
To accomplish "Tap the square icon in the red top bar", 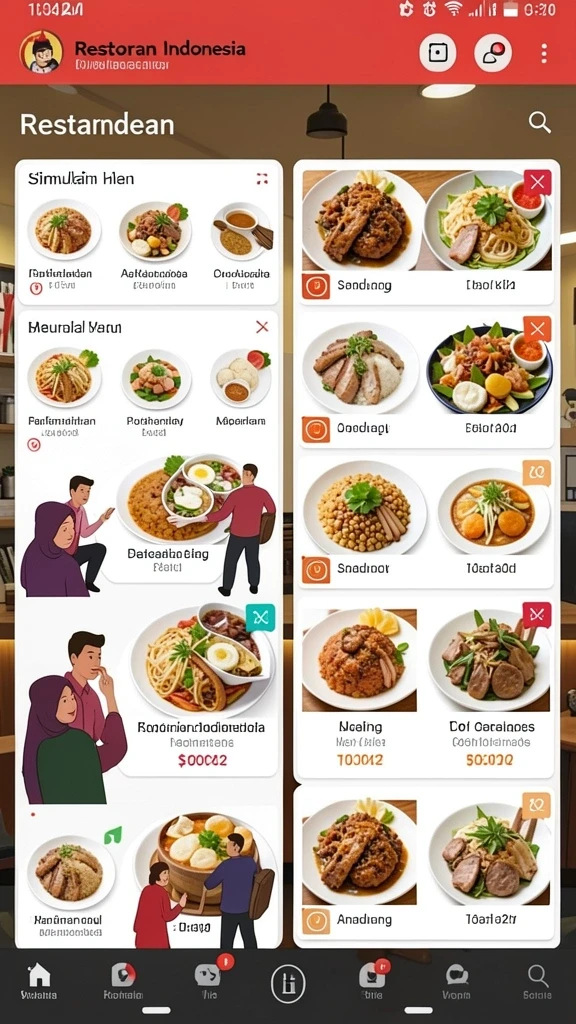I will click(x=437, y=53).
